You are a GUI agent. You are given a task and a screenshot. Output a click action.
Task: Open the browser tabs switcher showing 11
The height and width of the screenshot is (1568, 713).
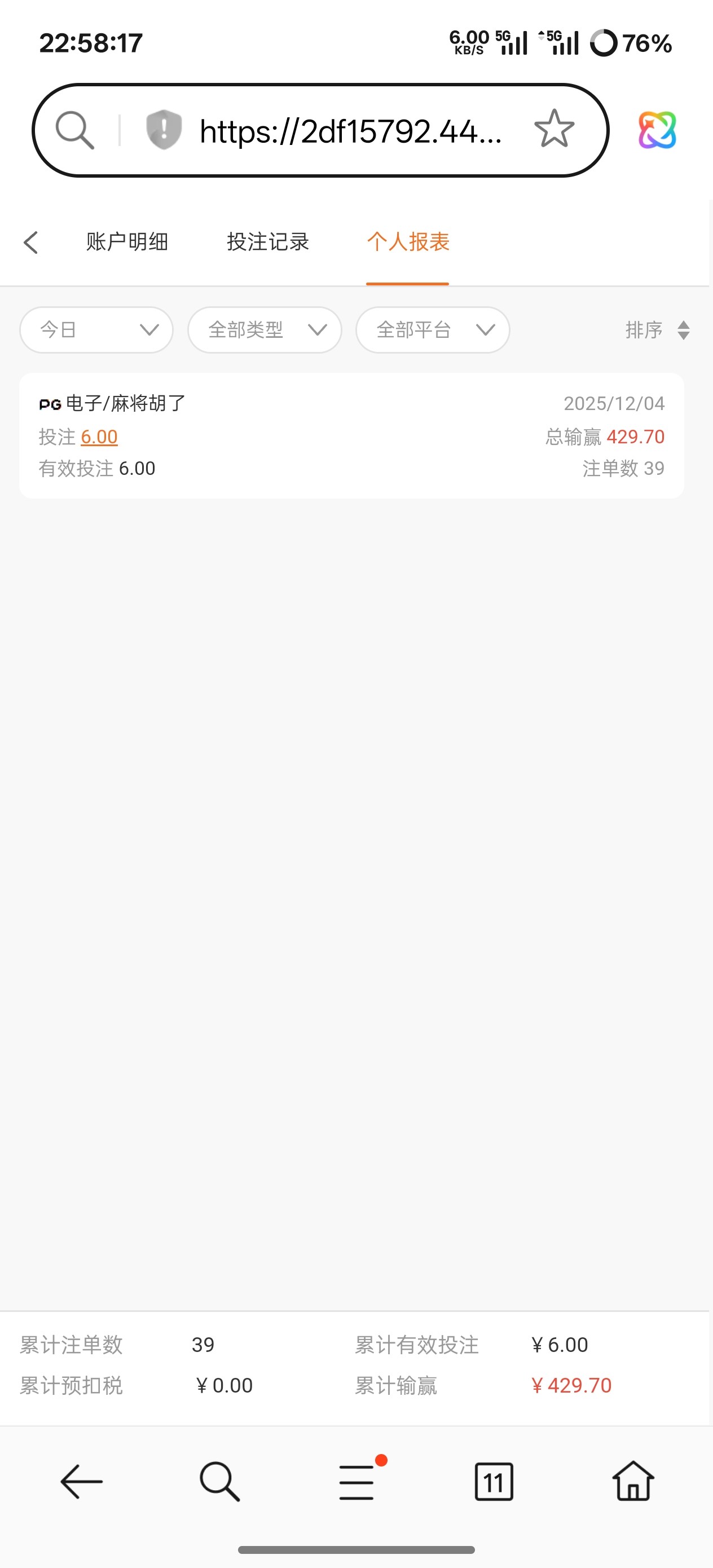tap(494, 1482)
